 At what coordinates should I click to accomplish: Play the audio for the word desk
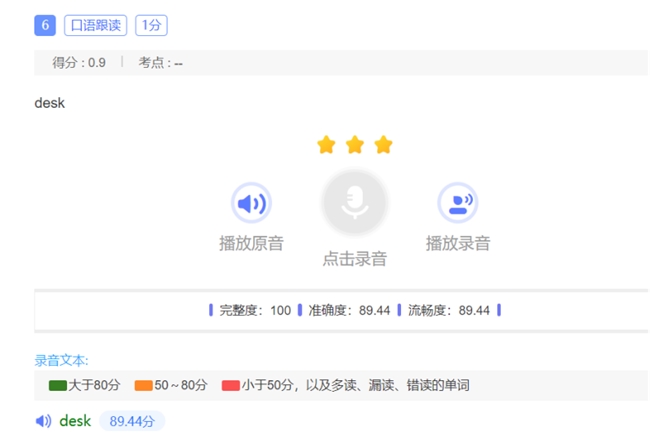click(x=43, y=421)
